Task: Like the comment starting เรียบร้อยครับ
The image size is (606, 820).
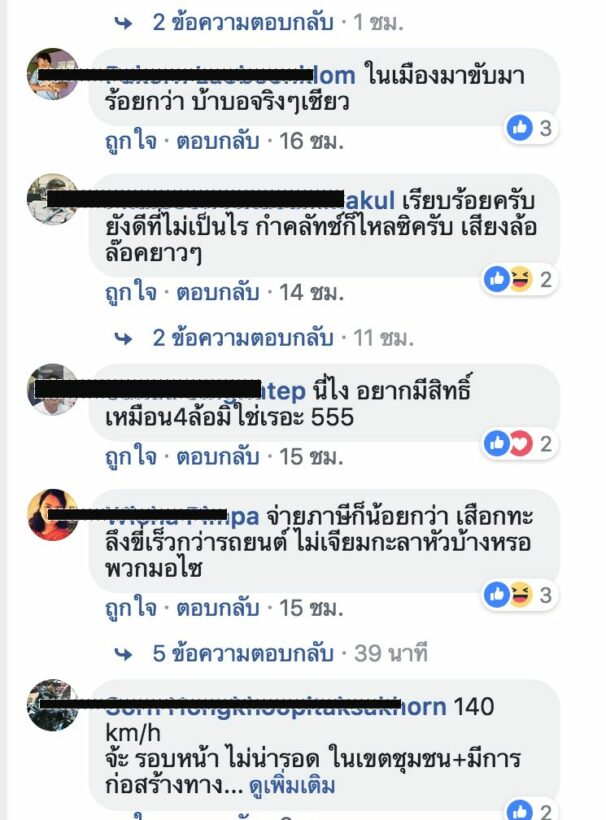Action: pyautogui.click(x=130, y=292)
